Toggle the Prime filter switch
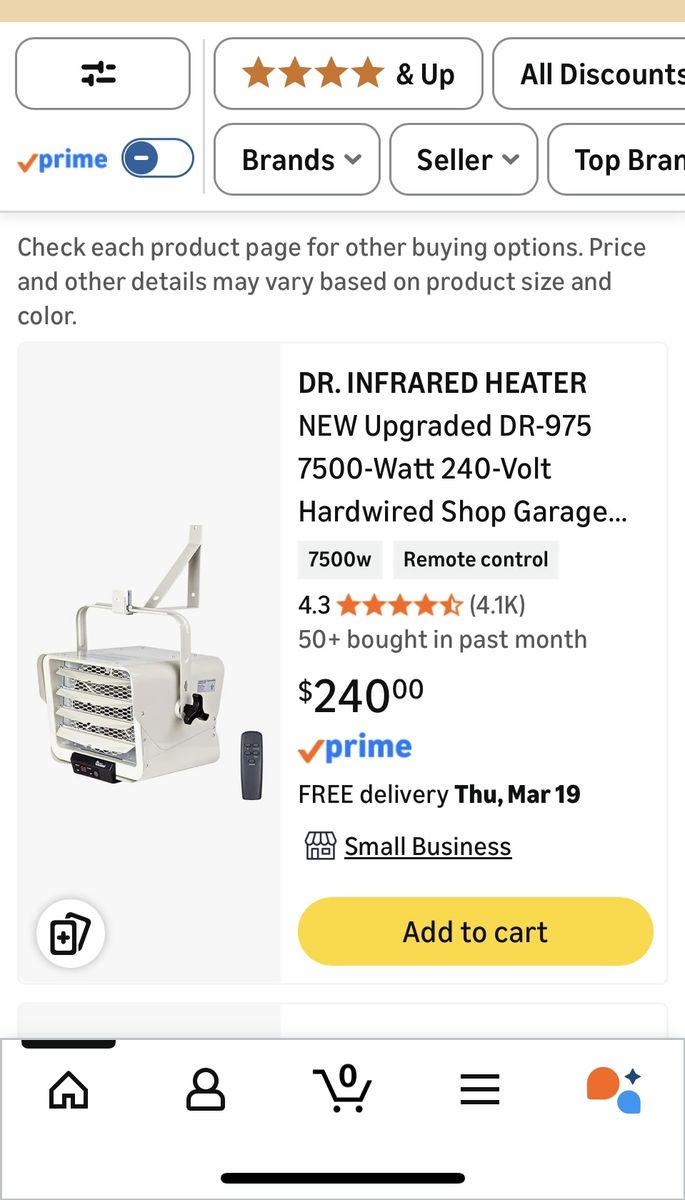 [x=158, y=159]
